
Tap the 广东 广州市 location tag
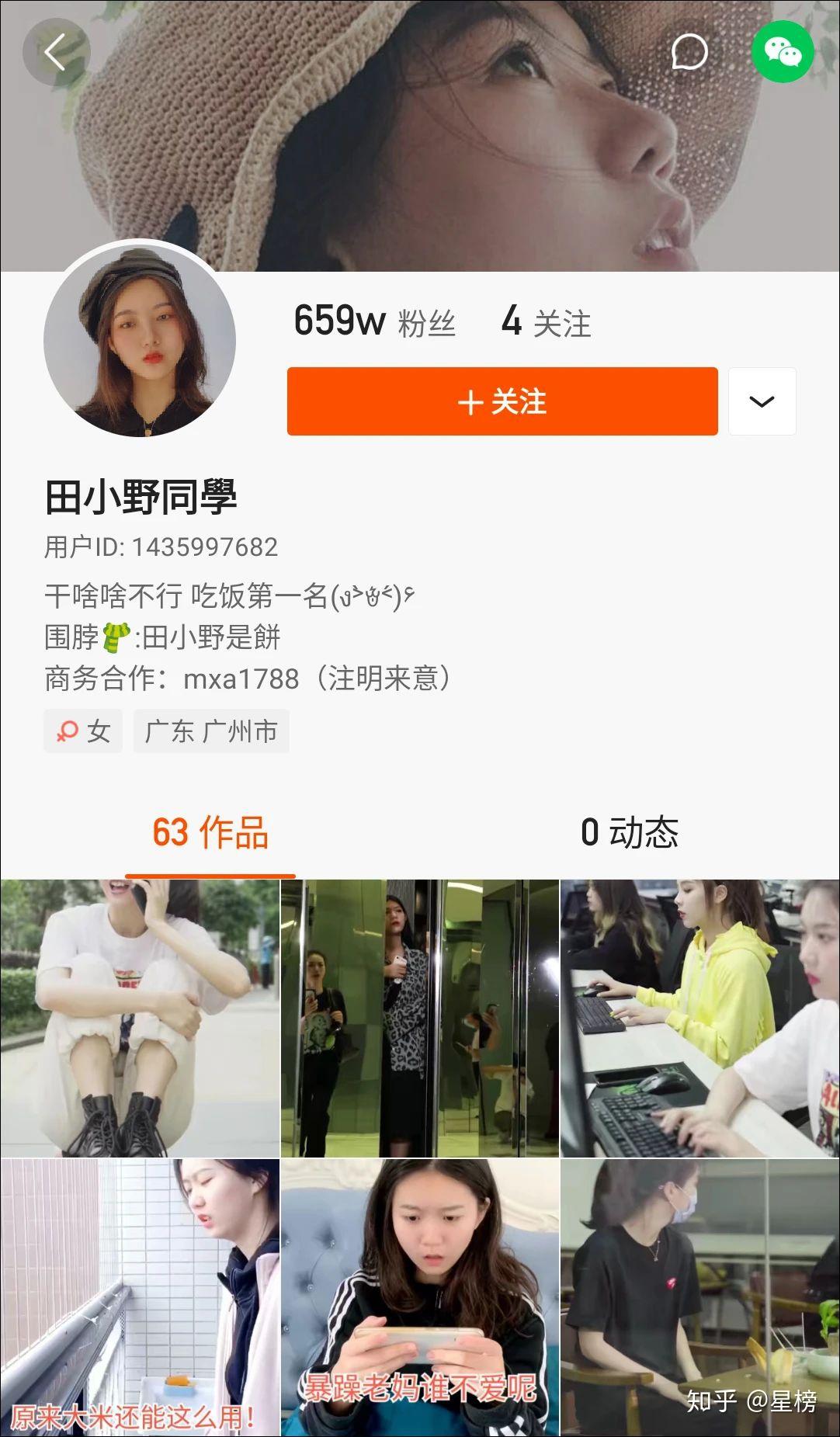(211, 731)
